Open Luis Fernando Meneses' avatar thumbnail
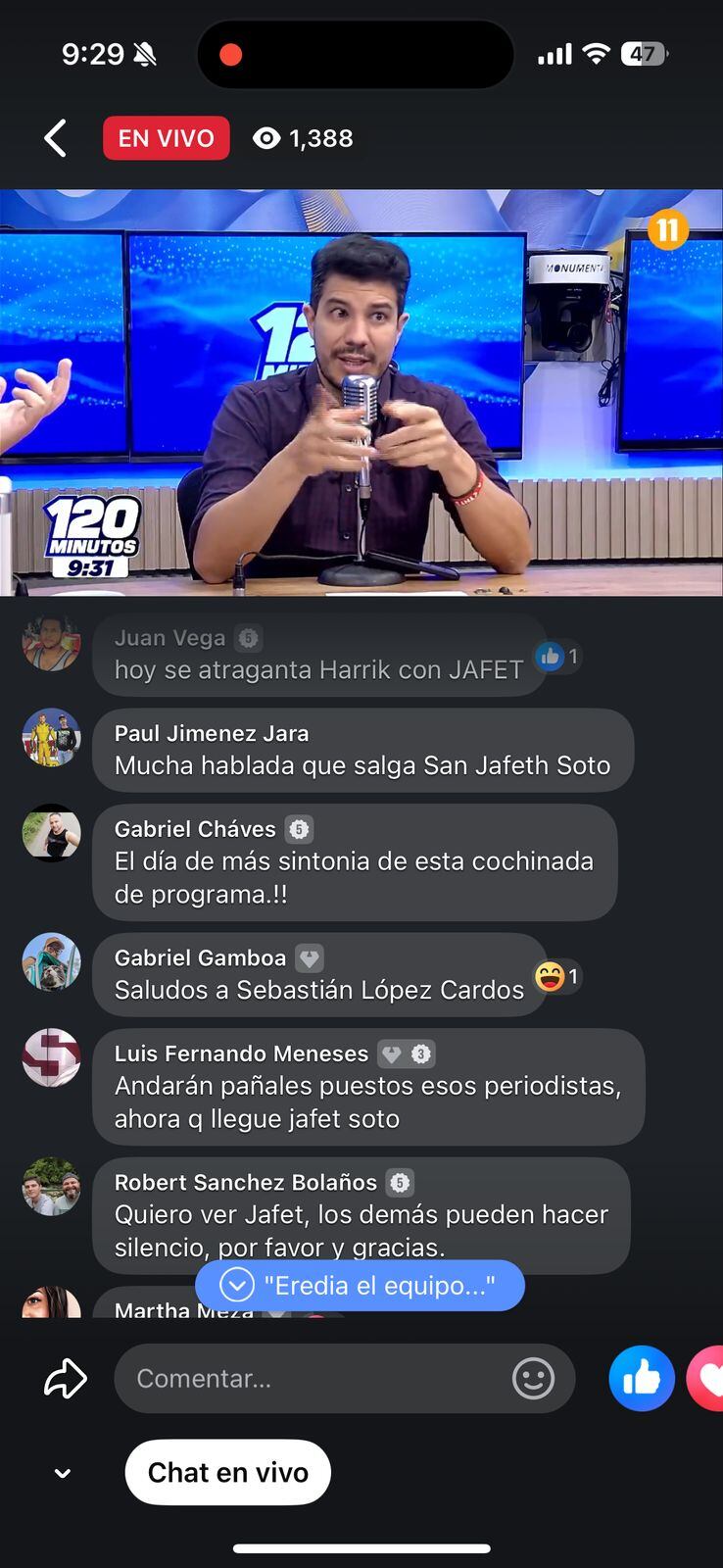723x1568 pixels. (x=50, y=1058)
